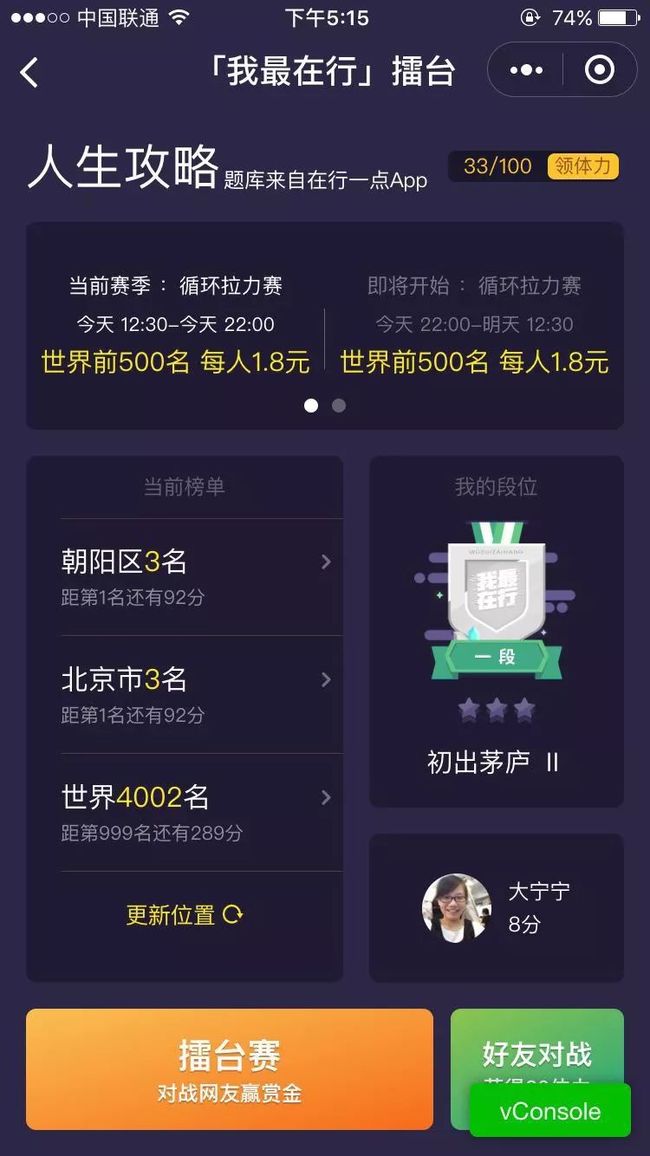Switch to the second season banner page

coord(338,405)
